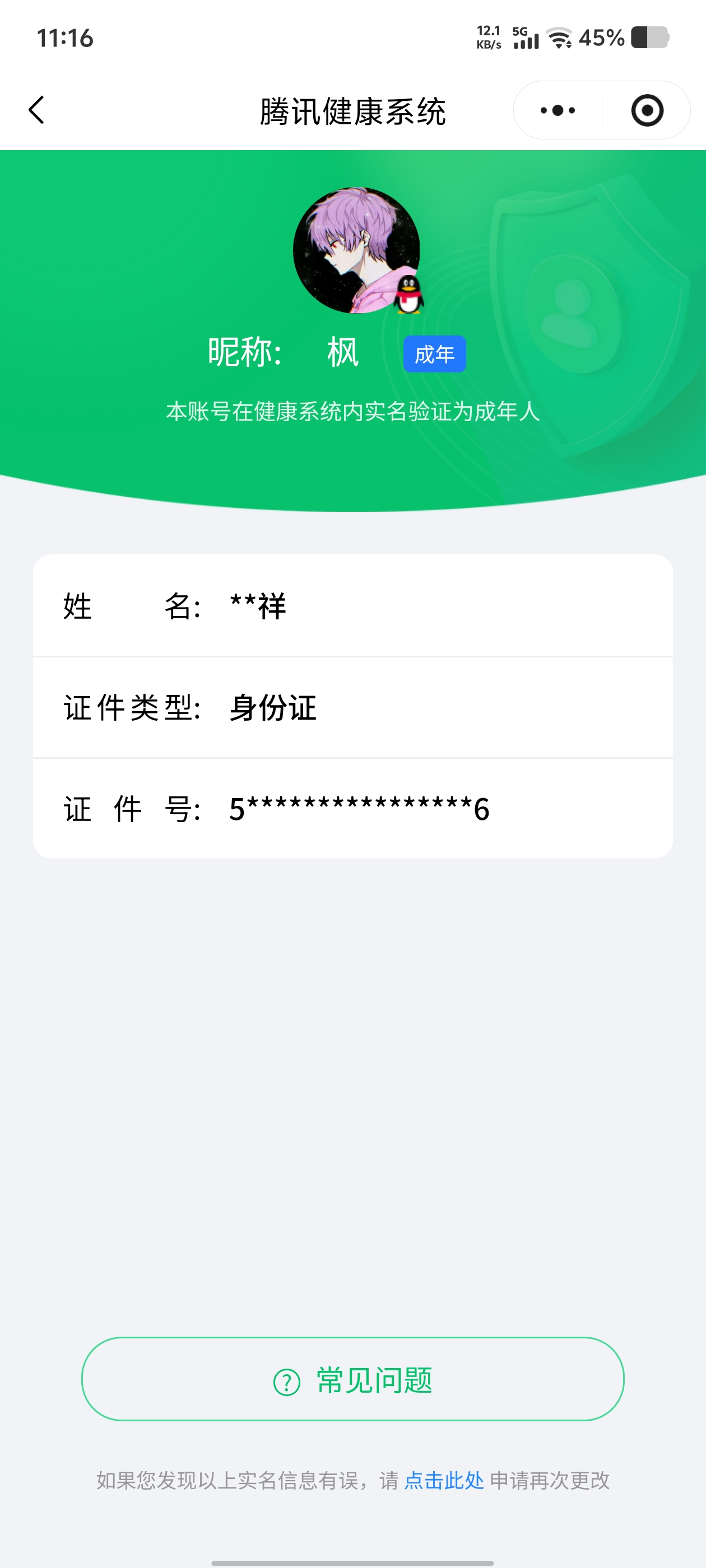
Task: Tap the 点击此处 link to request changes
Action: 443,1480
